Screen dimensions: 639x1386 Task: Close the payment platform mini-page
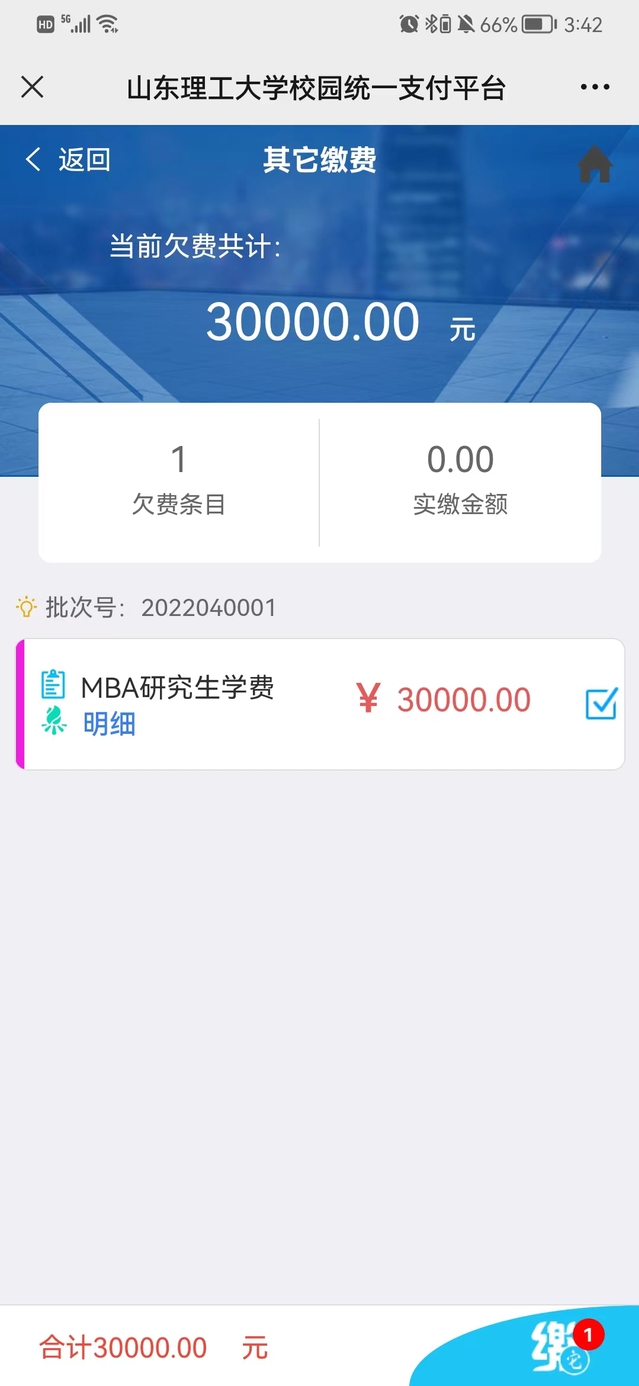point(32,87)
